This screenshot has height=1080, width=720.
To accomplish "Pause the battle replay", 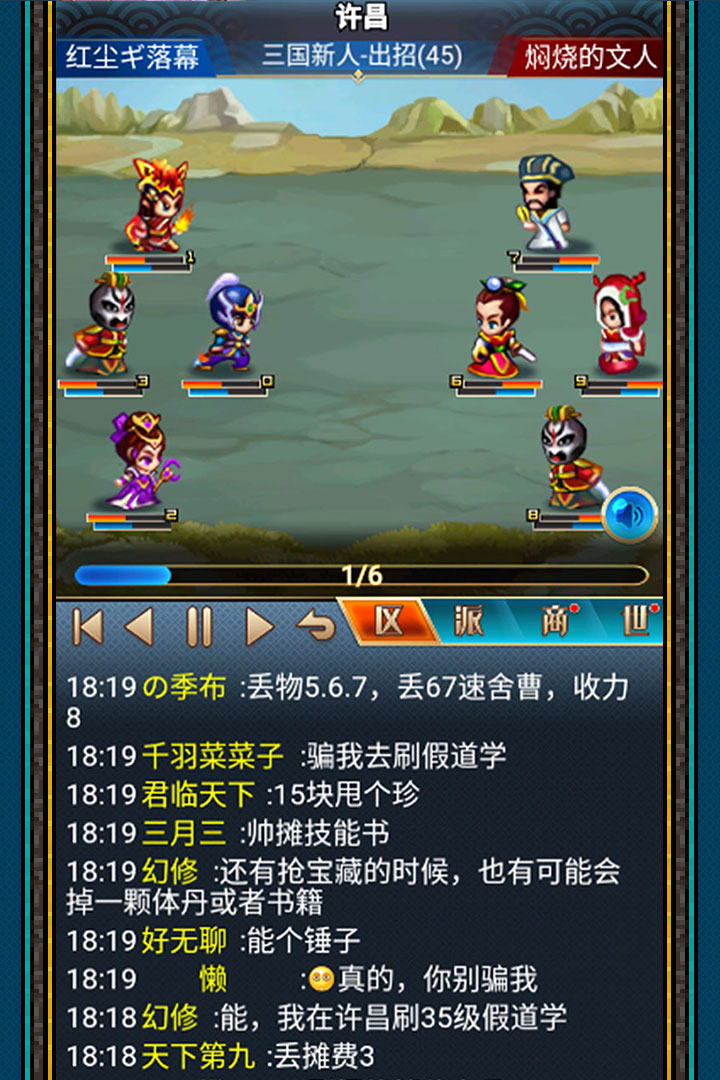I will [199, 627].
